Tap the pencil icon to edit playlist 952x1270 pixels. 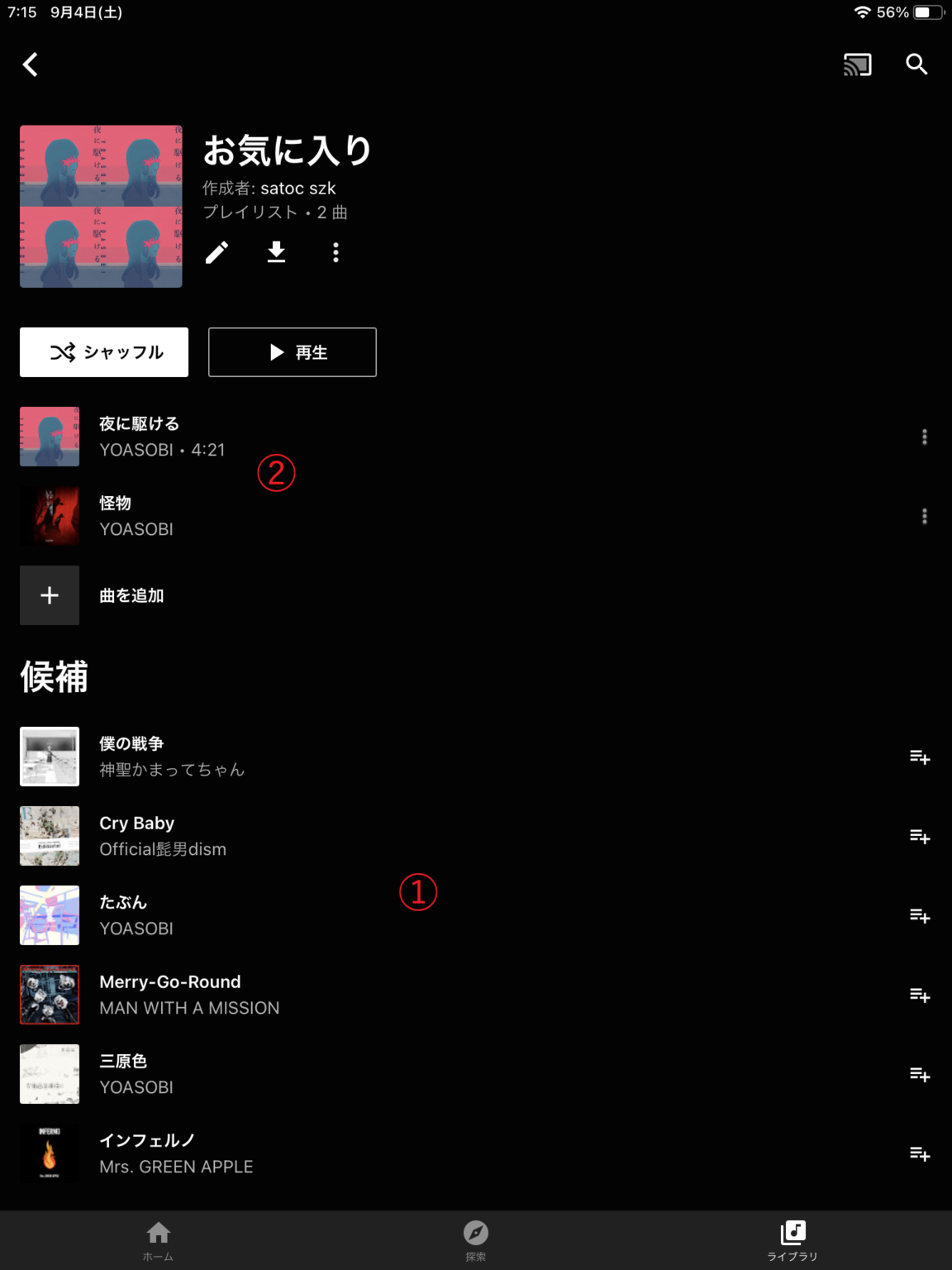[217, 253]
